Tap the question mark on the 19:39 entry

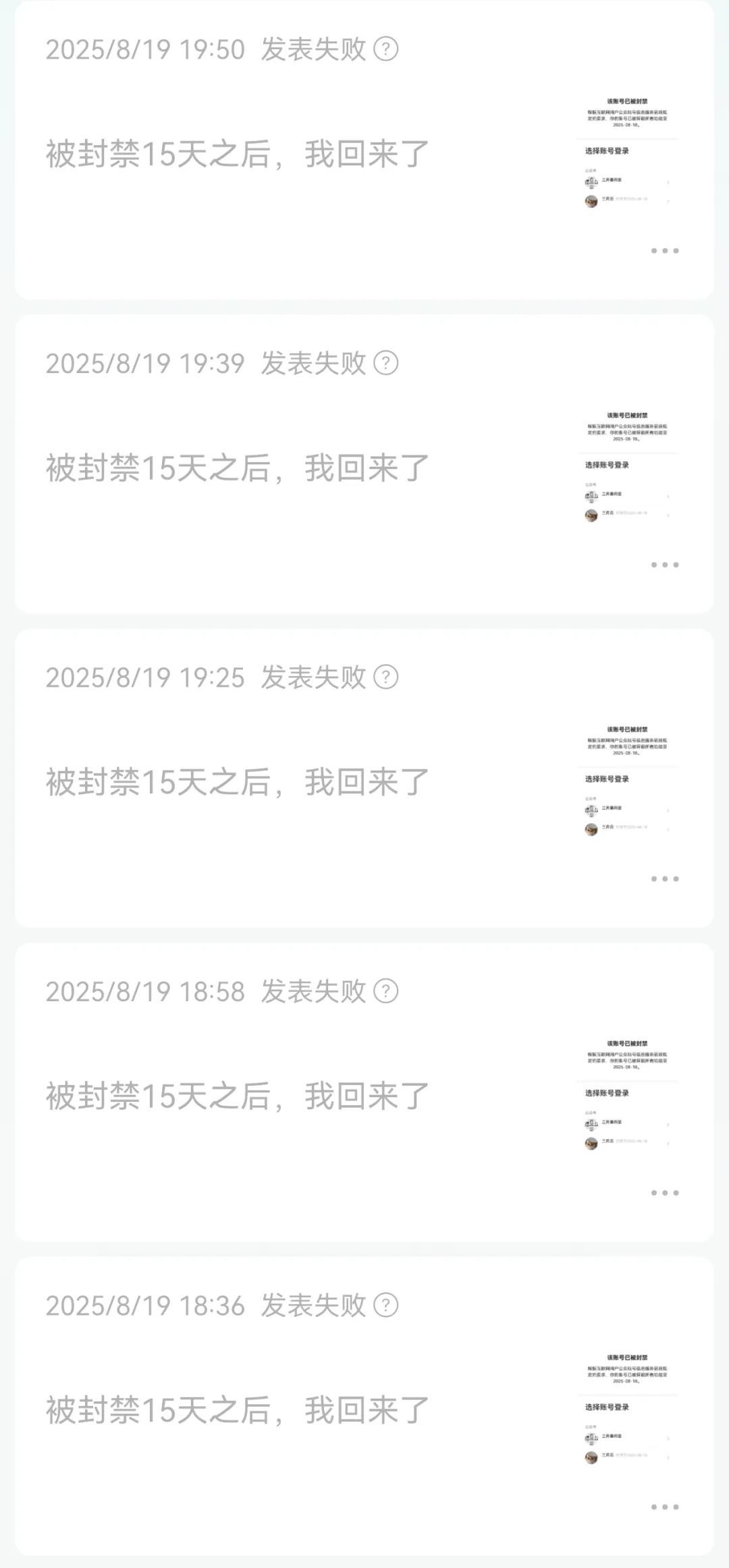click(x=386, y=363)
